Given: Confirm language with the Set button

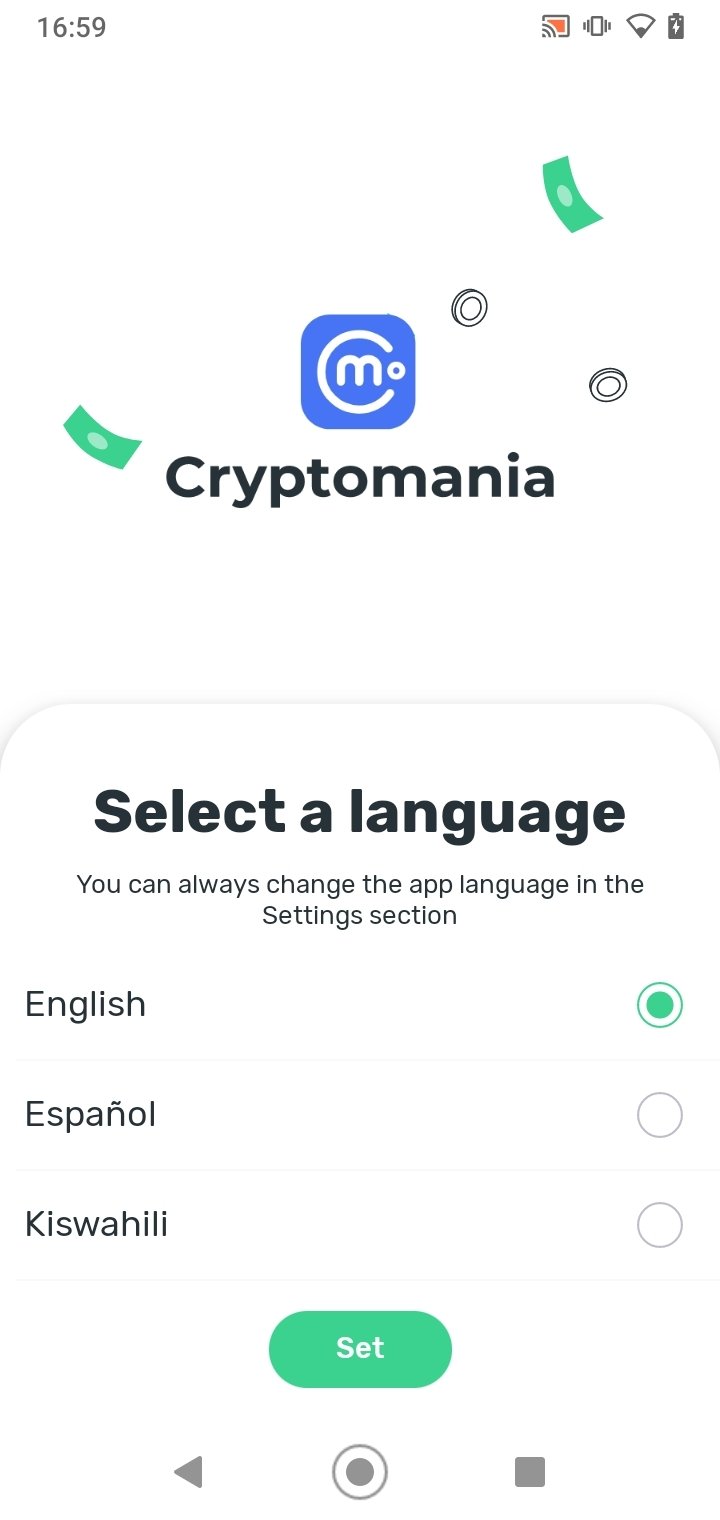Looking at the screenshot, I should point(360,1348).
